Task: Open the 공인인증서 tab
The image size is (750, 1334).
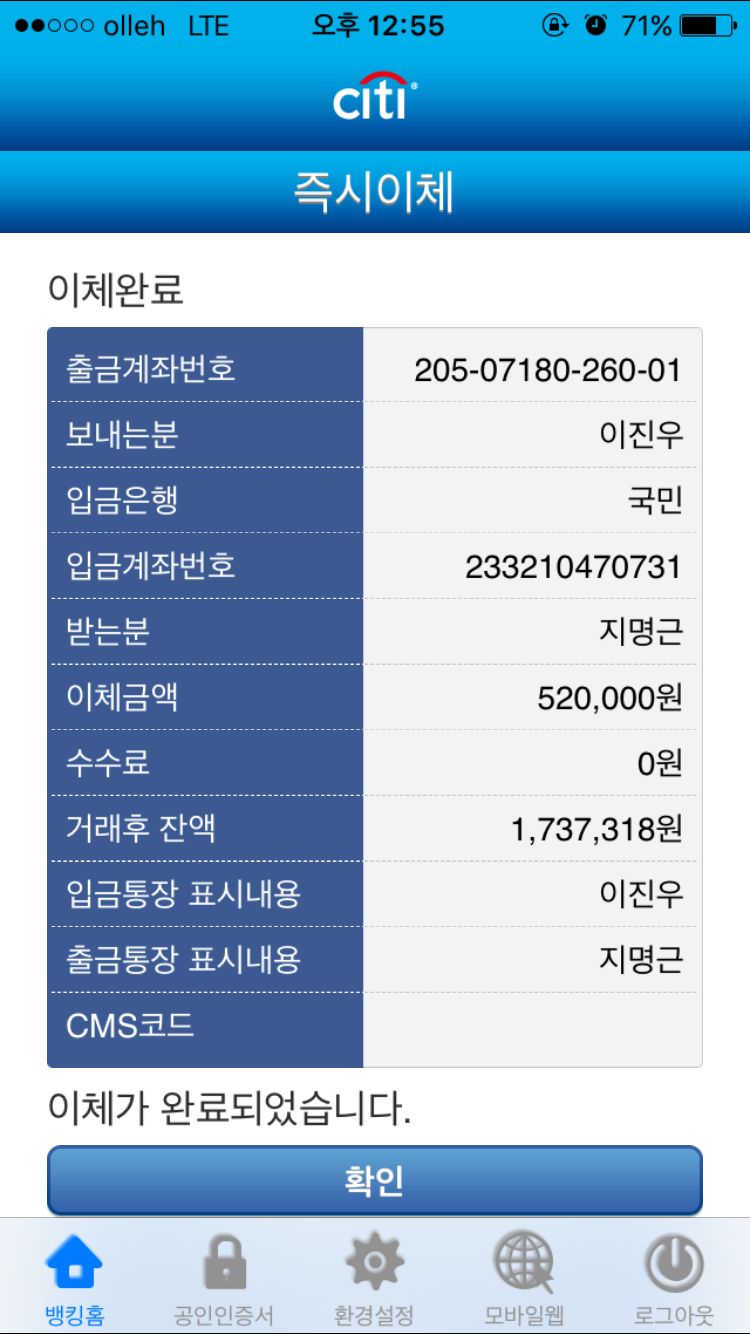Action: tap(224, 1276)
